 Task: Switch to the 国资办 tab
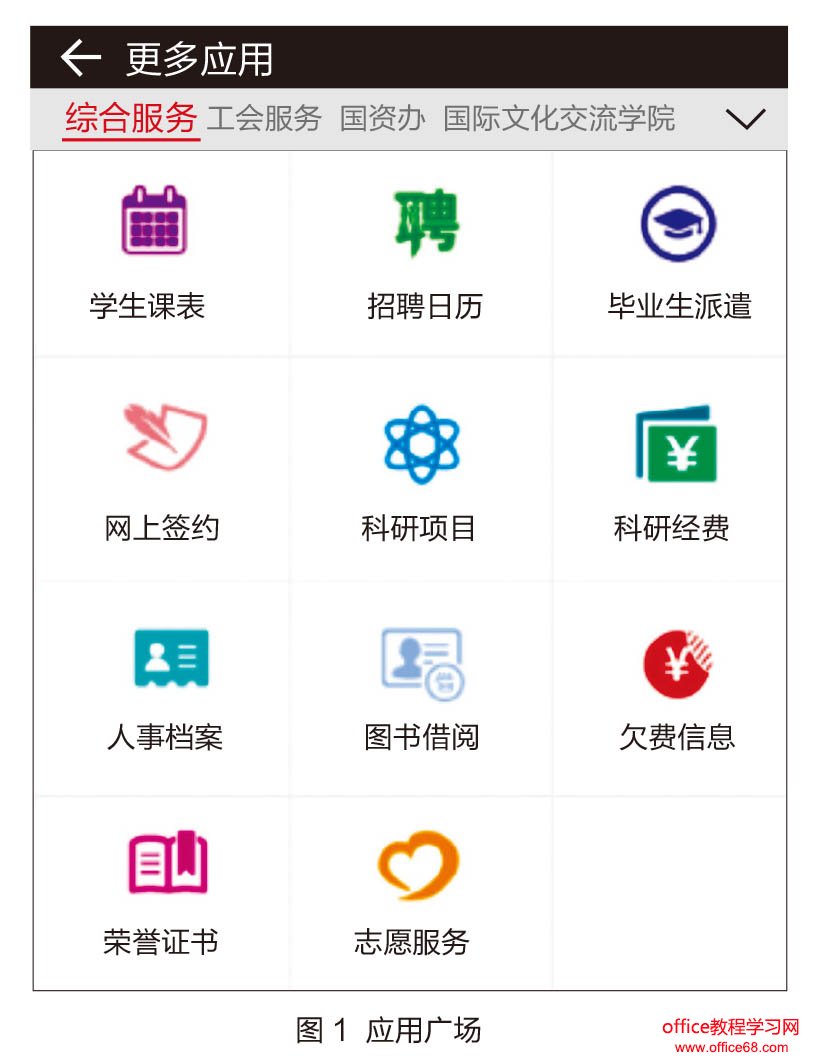click(382, 119)
